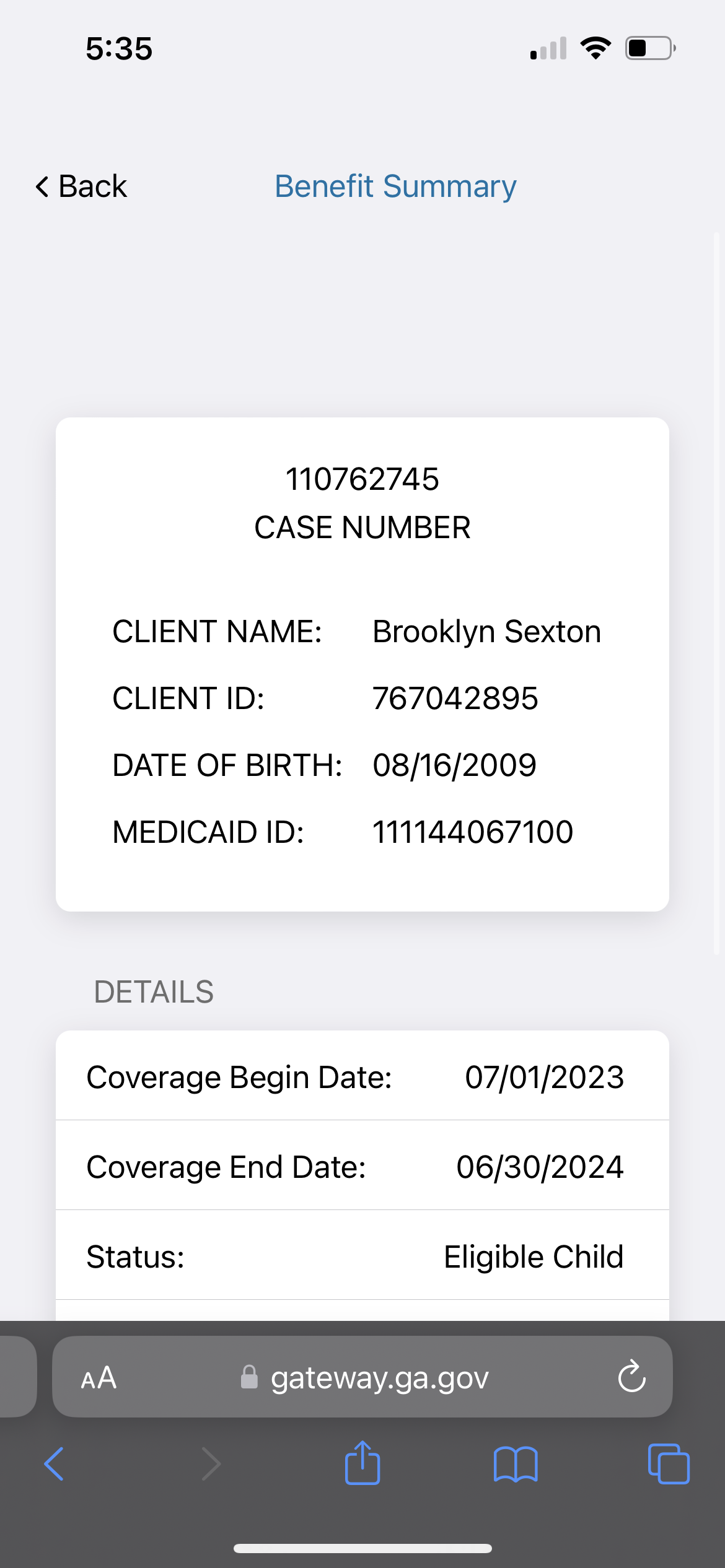Reload the page with the refresh icon

(x=631, y=1377)
